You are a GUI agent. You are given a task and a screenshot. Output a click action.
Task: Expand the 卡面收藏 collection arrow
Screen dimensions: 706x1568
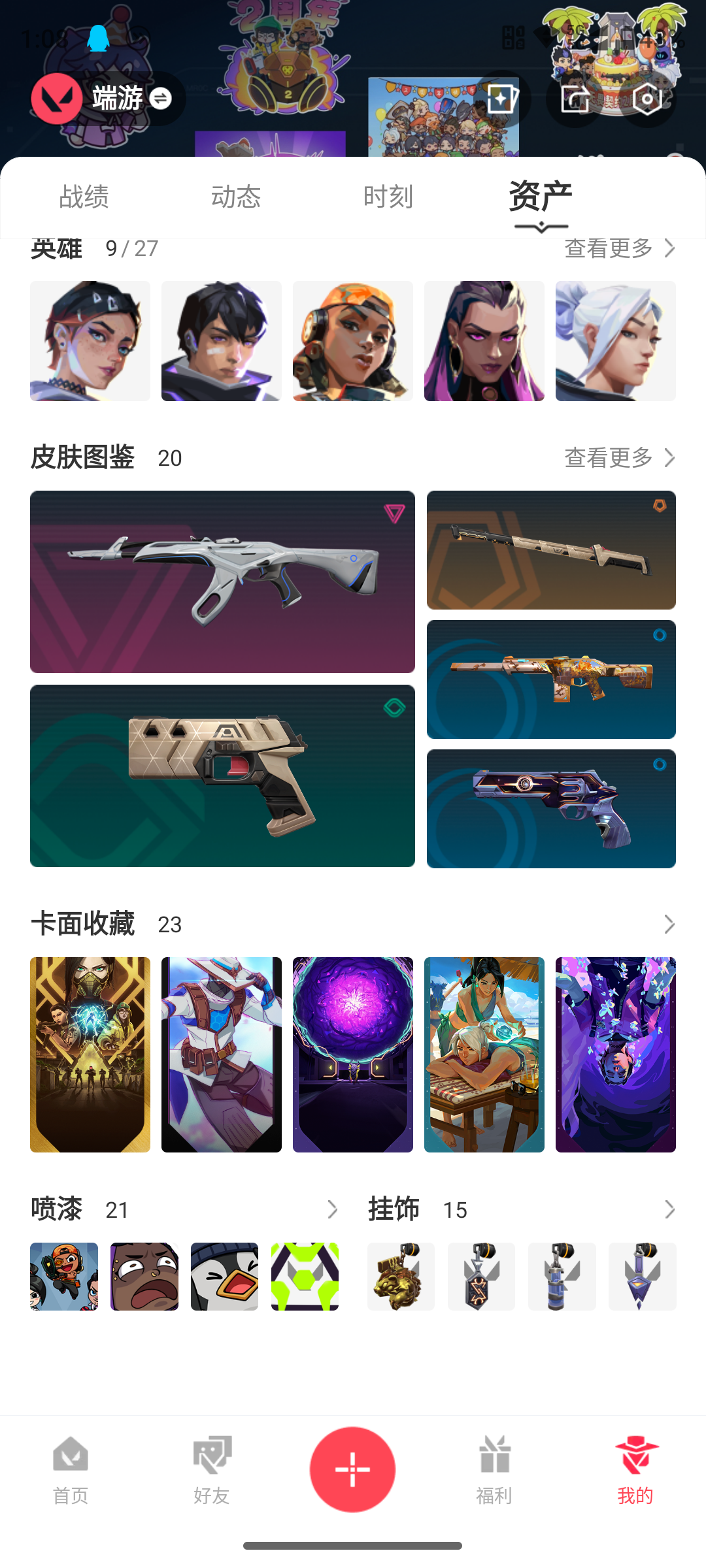[x=669, y=924]
